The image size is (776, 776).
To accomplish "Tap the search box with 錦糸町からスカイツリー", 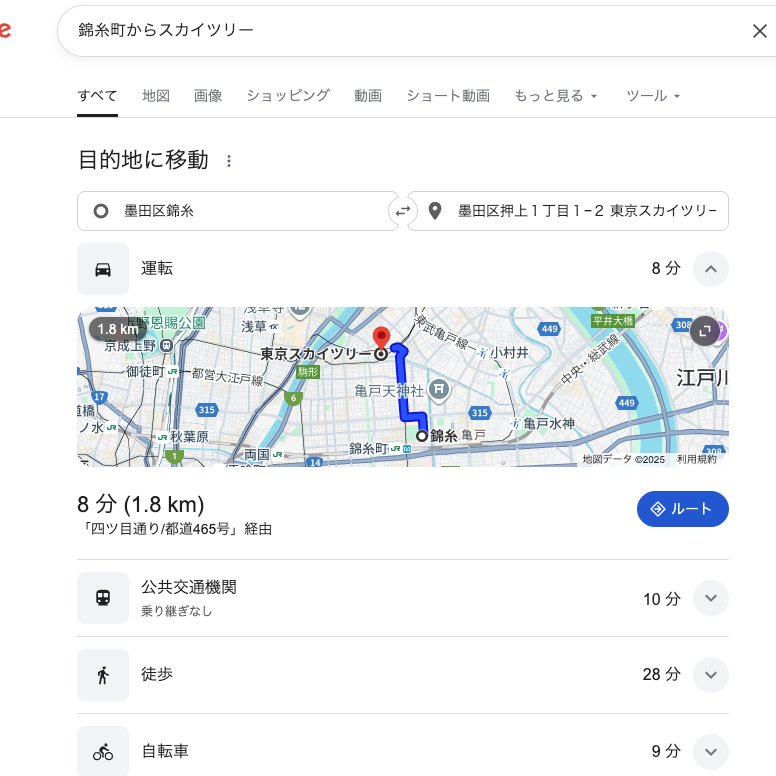I will (x=400, y=31).
